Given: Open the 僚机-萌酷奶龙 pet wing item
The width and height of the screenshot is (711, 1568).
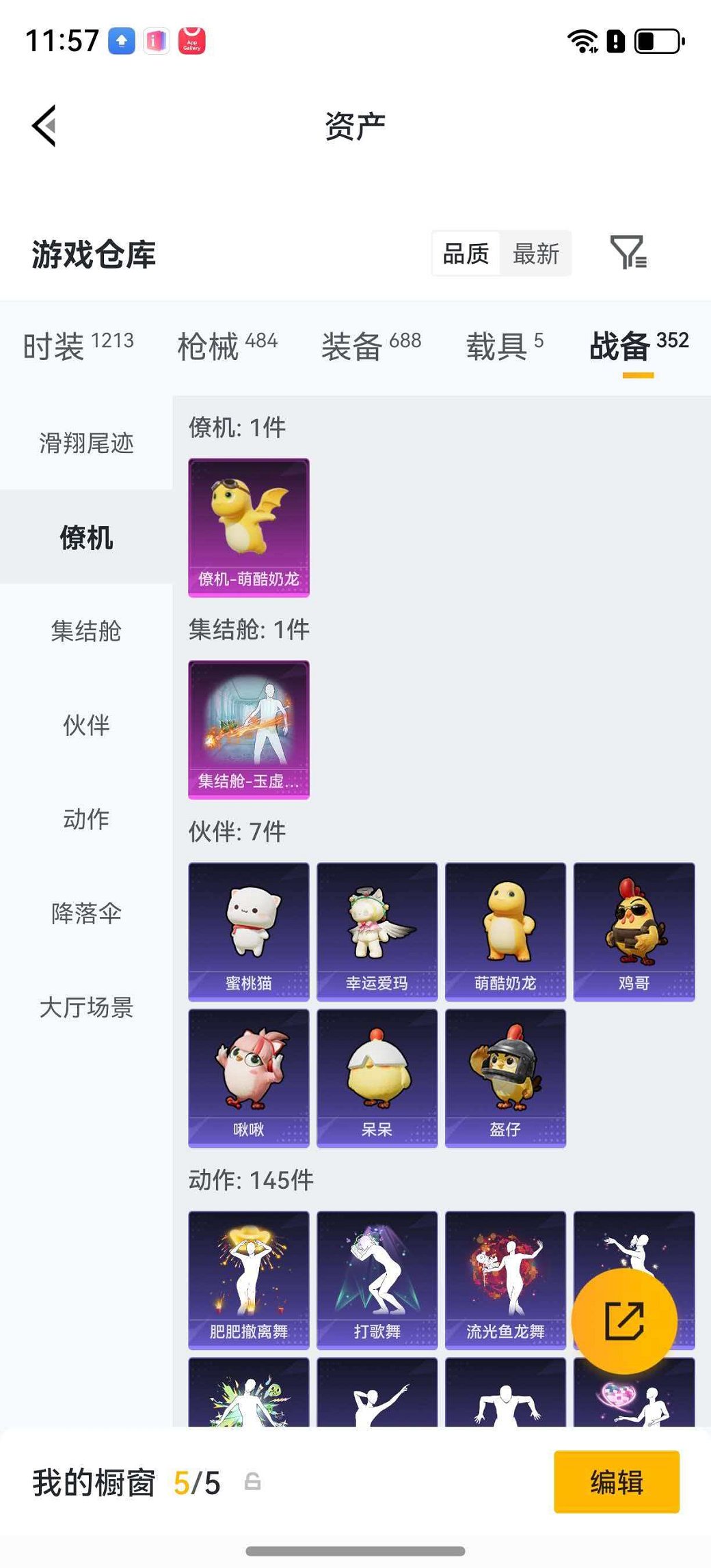Looking at the screenshot, I should pos(247,526).
